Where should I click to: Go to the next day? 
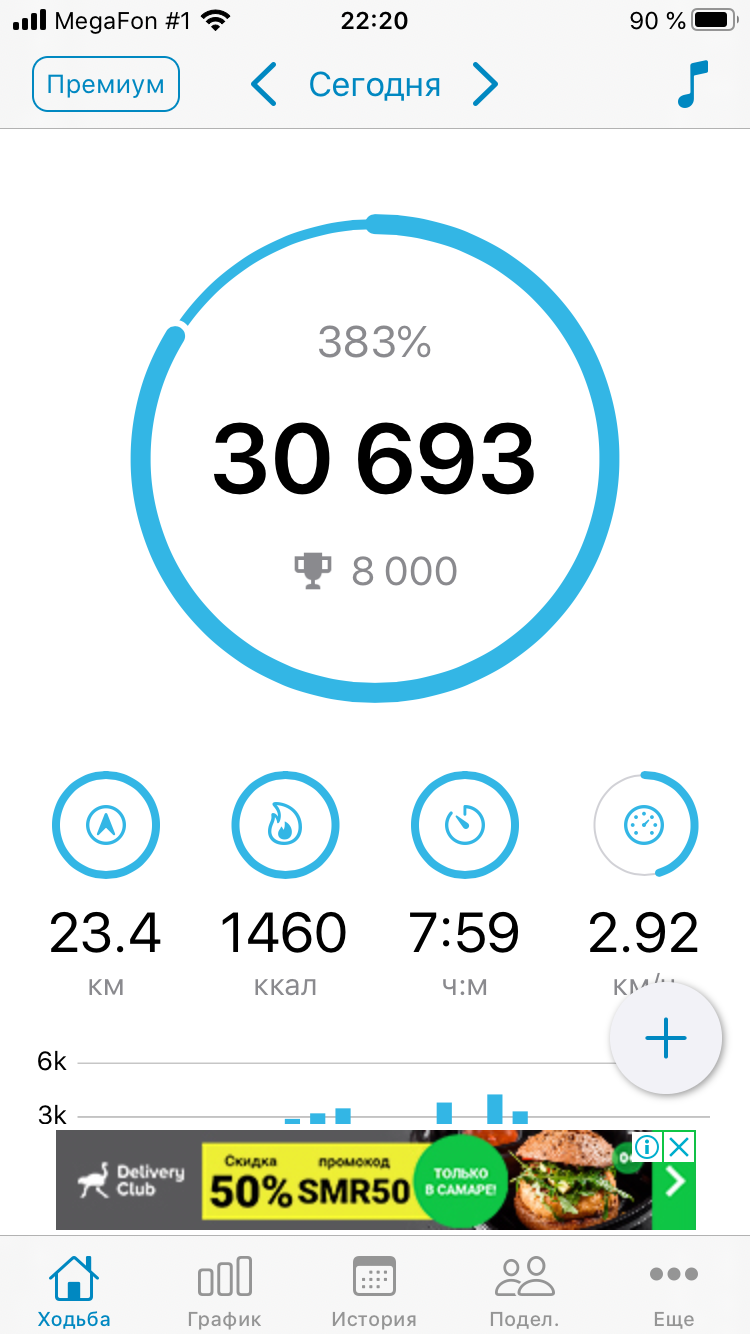coord(485,84)
